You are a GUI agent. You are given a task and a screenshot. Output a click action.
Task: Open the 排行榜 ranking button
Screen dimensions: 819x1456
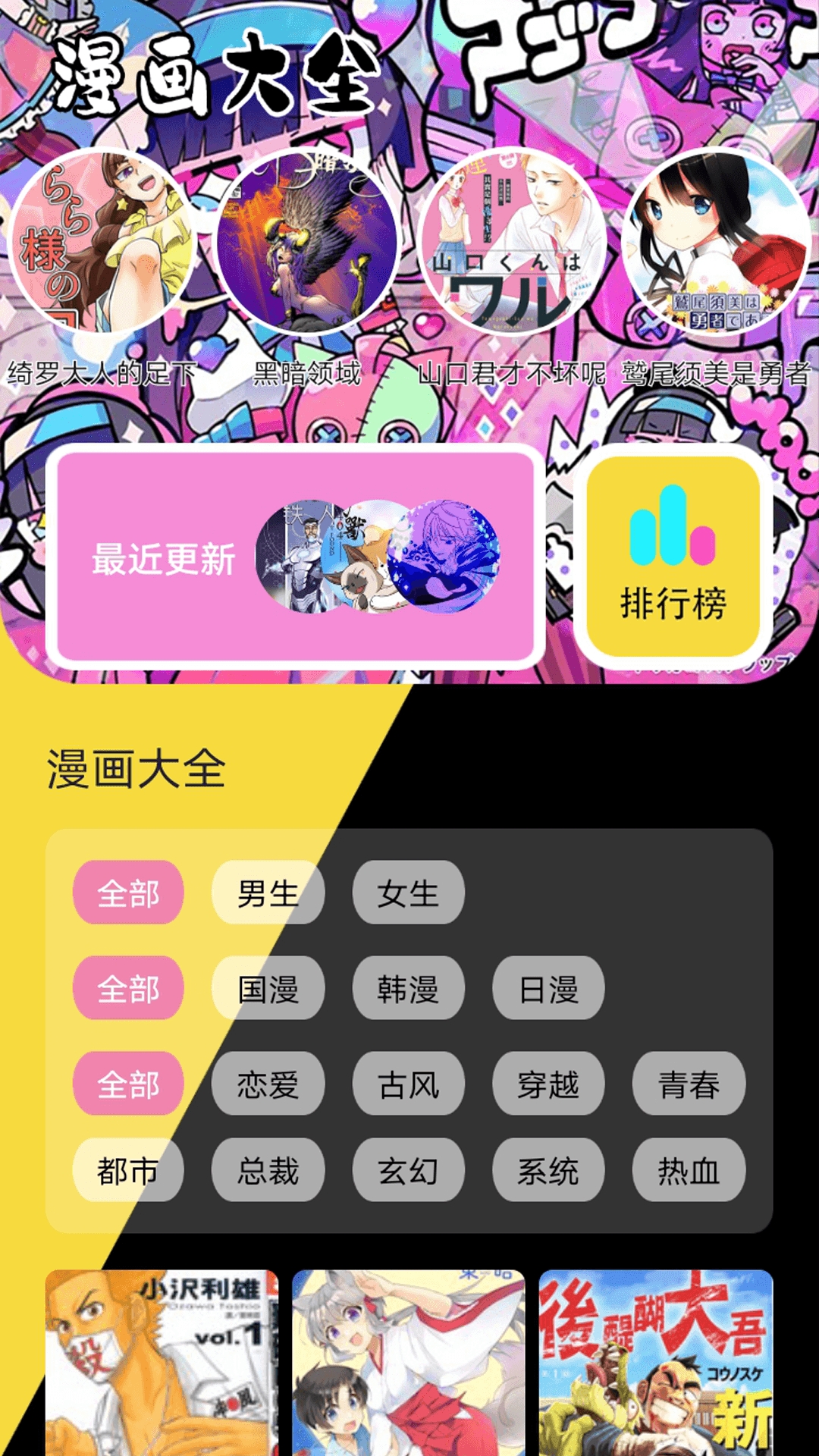point(673,557)
